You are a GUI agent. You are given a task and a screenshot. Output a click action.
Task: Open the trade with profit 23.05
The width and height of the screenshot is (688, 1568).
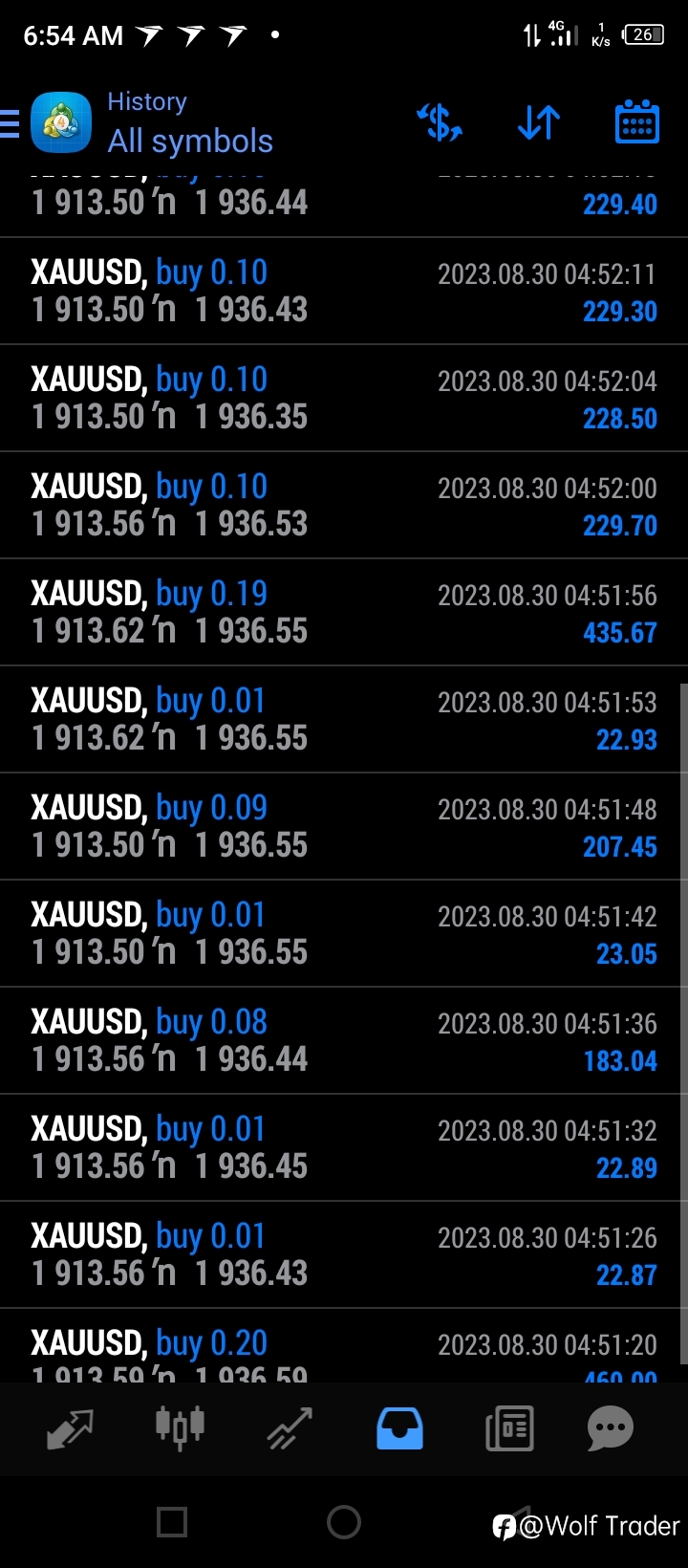click(344, 933)
